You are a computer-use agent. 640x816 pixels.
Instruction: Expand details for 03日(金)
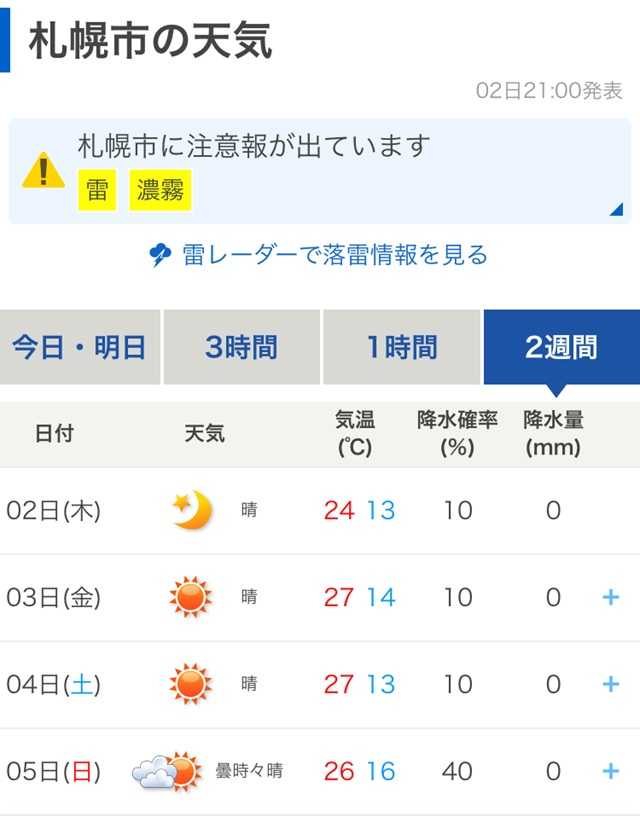coord(611,598)
